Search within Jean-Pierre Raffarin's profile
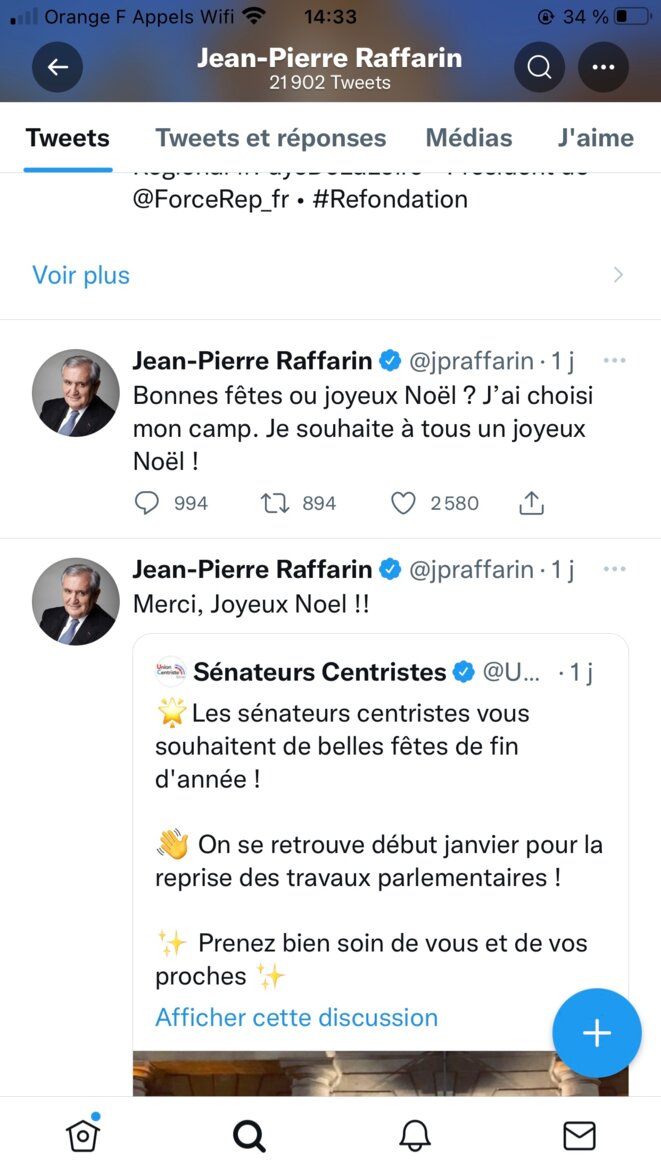Image resolution: width=661 pixels, height=1175 pixels. point(539,67)
